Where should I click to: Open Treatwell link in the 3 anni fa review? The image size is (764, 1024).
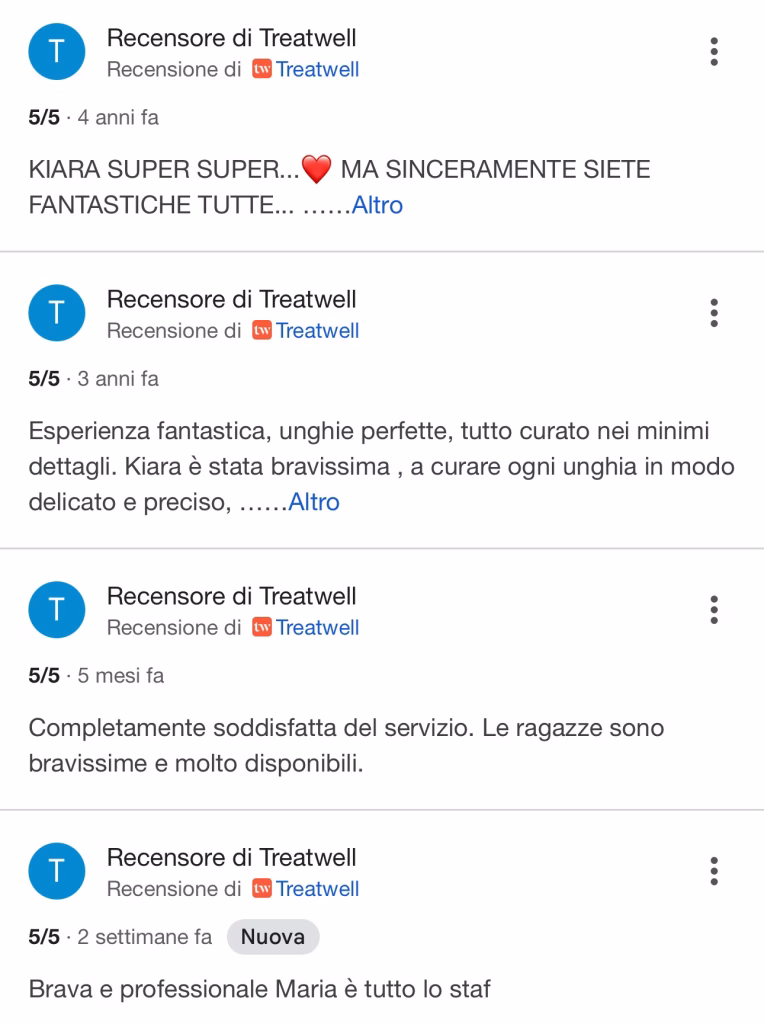[316, 331]
